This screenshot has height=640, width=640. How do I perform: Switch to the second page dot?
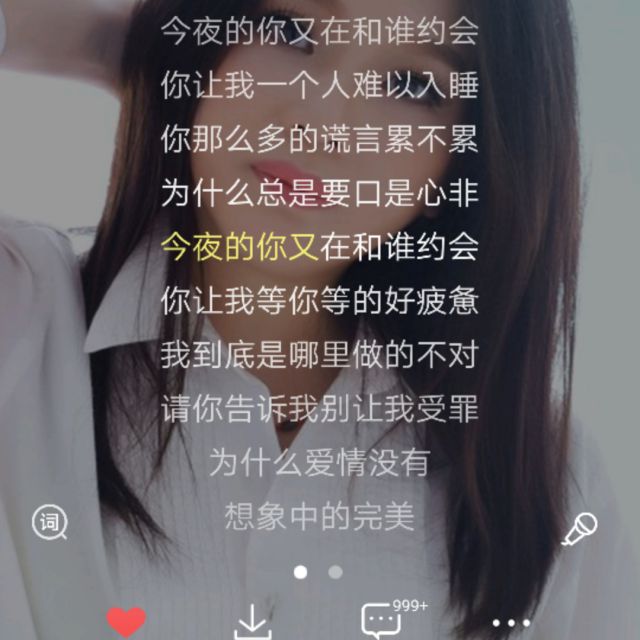335,572
